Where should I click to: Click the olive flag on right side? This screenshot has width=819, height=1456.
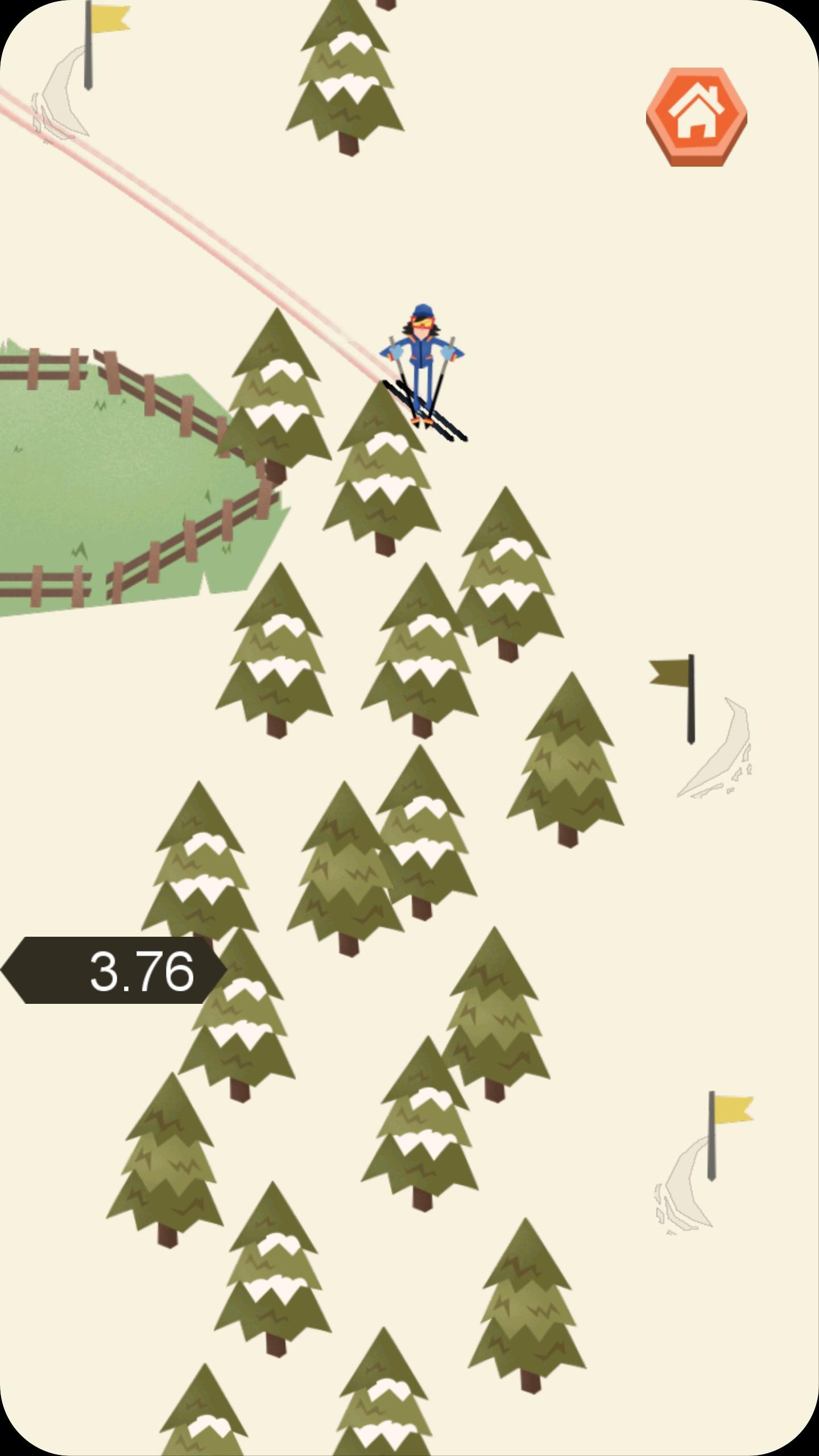[668, 671]
